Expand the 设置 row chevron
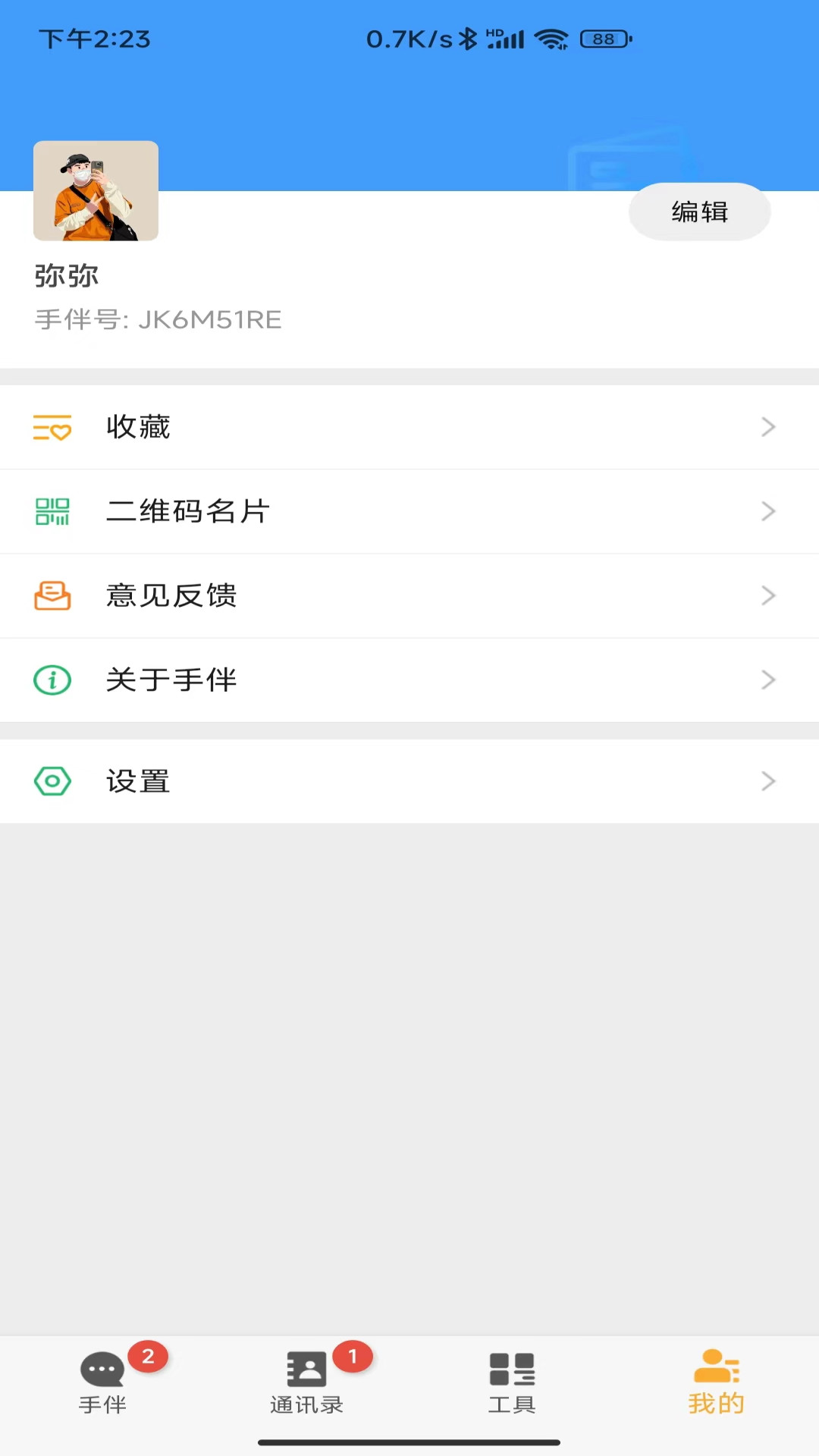The width and height of the screenshot is (819, 1456). pyautogui.click(x=768, y=781)
